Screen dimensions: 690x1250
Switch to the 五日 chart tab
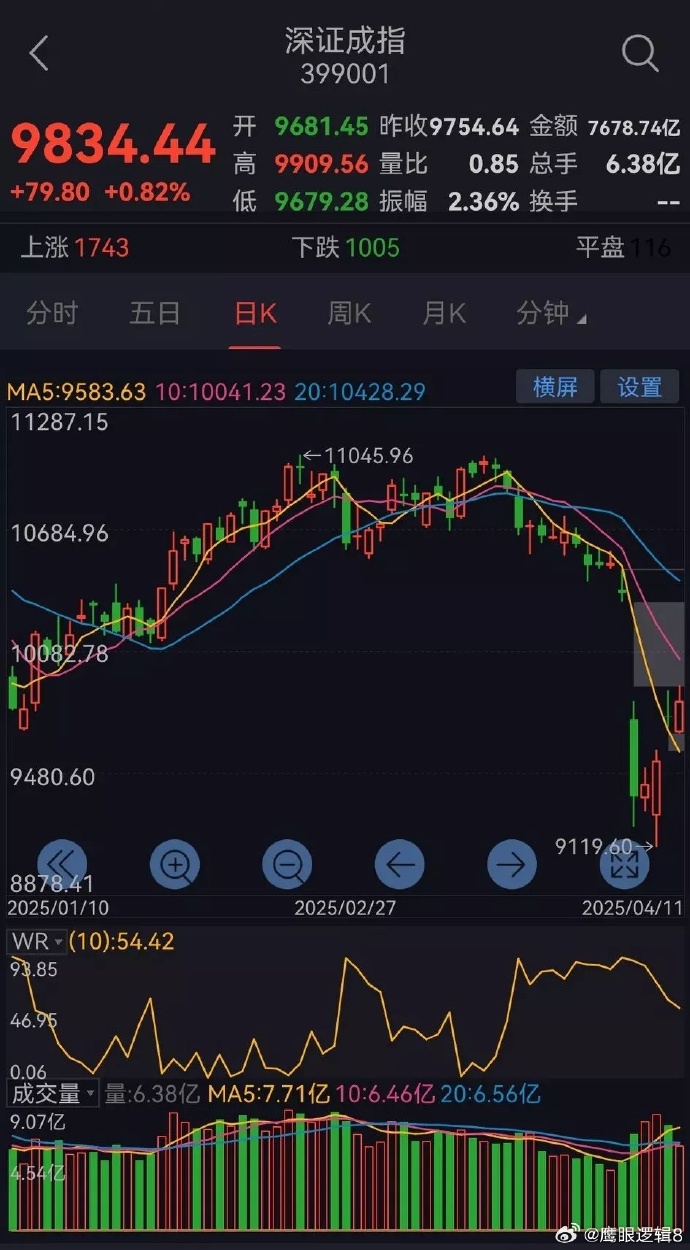(155, 313)
